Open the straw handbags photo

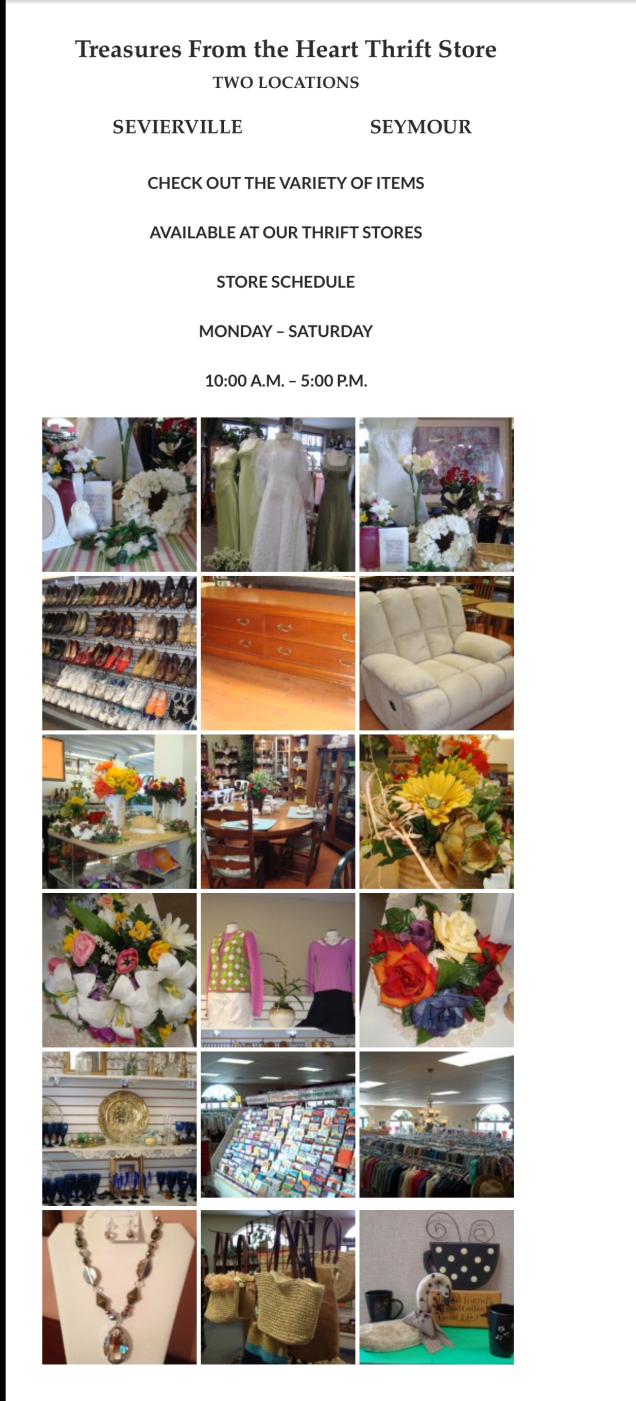tap(278, 1287)
